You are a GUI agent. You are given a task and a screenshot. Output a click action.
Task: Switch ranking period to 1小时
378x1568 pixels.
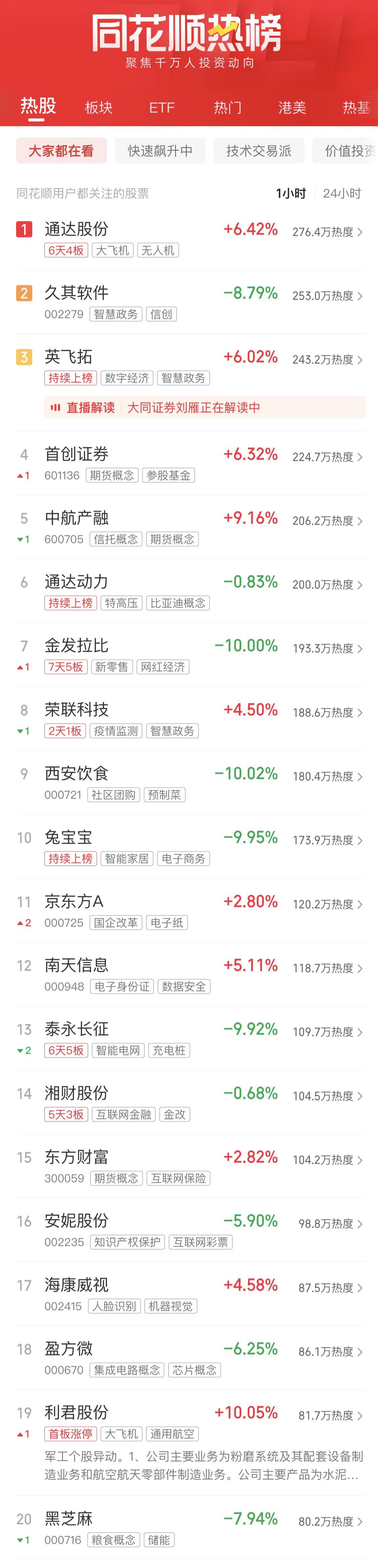click(291, 193)
